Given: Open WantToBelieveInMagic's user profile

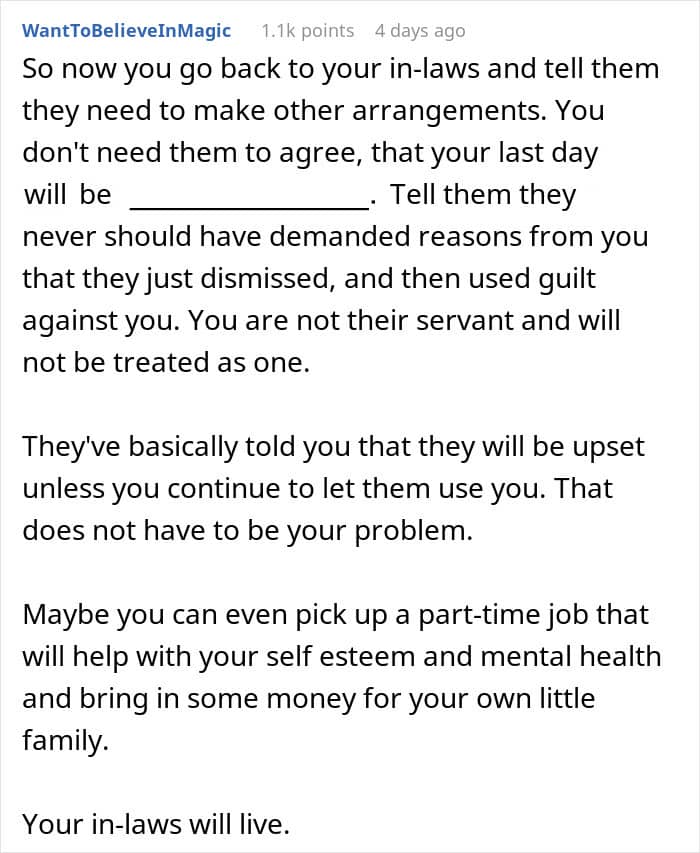Looking at the screenshot, I should pos(126,30).
